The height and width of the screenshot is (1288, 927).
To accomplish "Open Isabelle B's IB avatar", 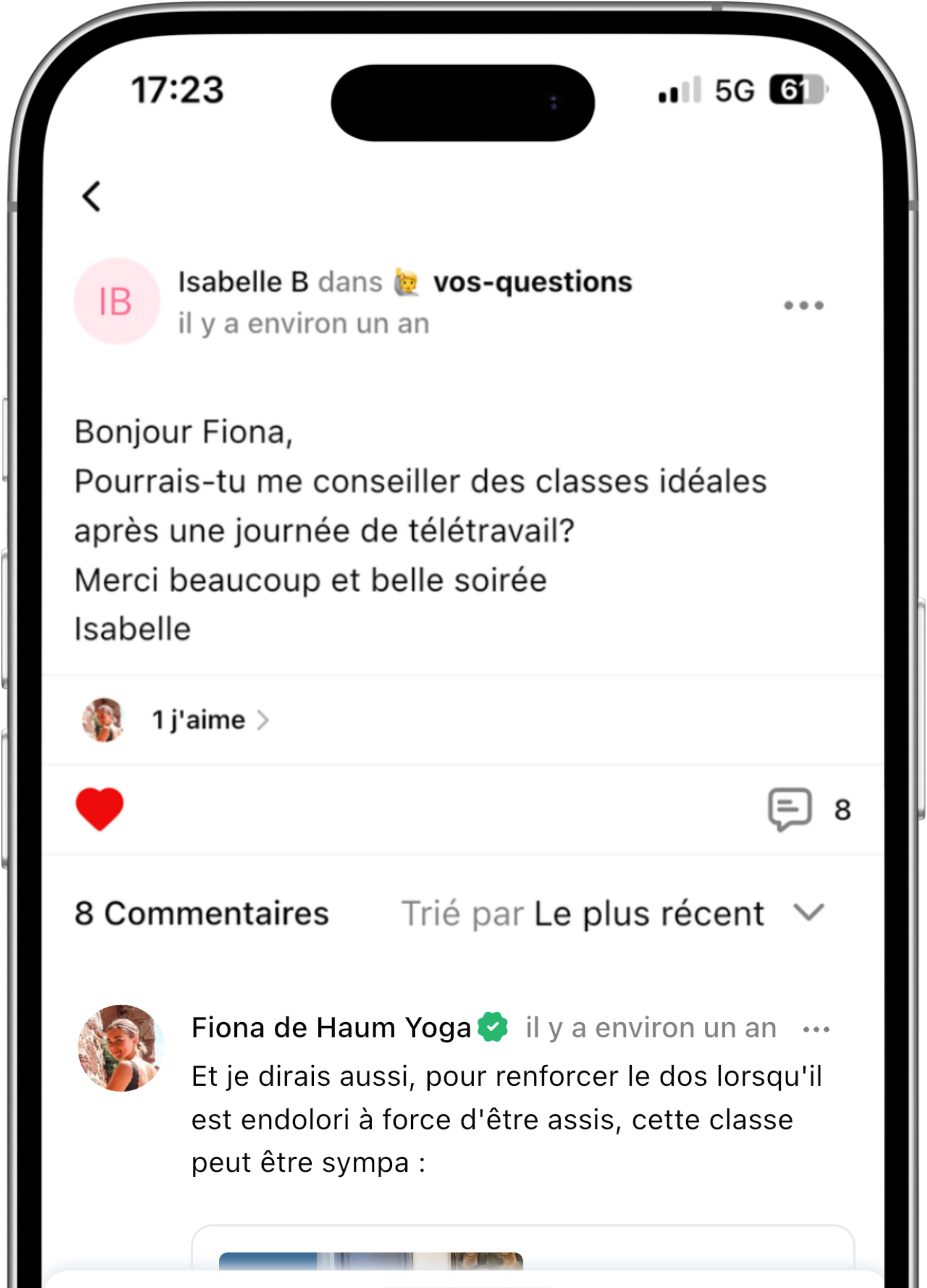I will point(117,301).
